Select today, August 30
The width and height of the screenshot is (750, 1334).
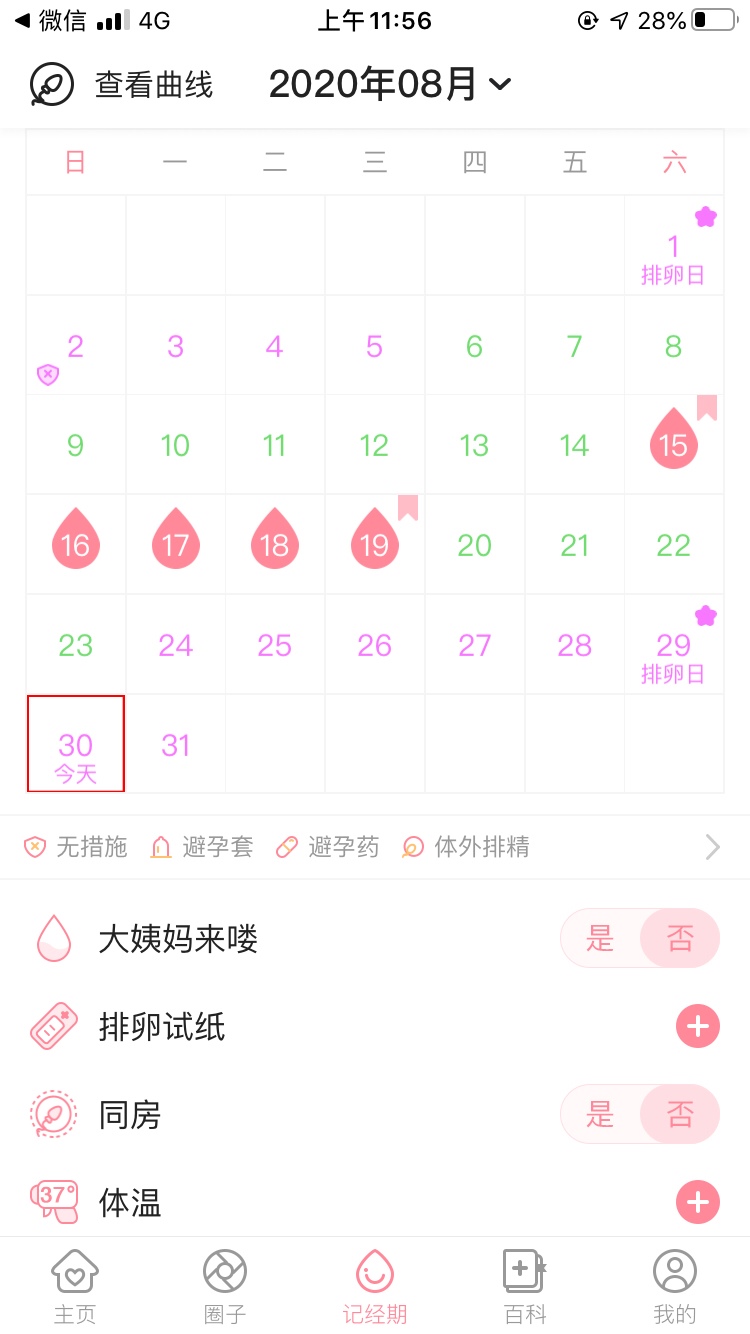tap(76, 745)
